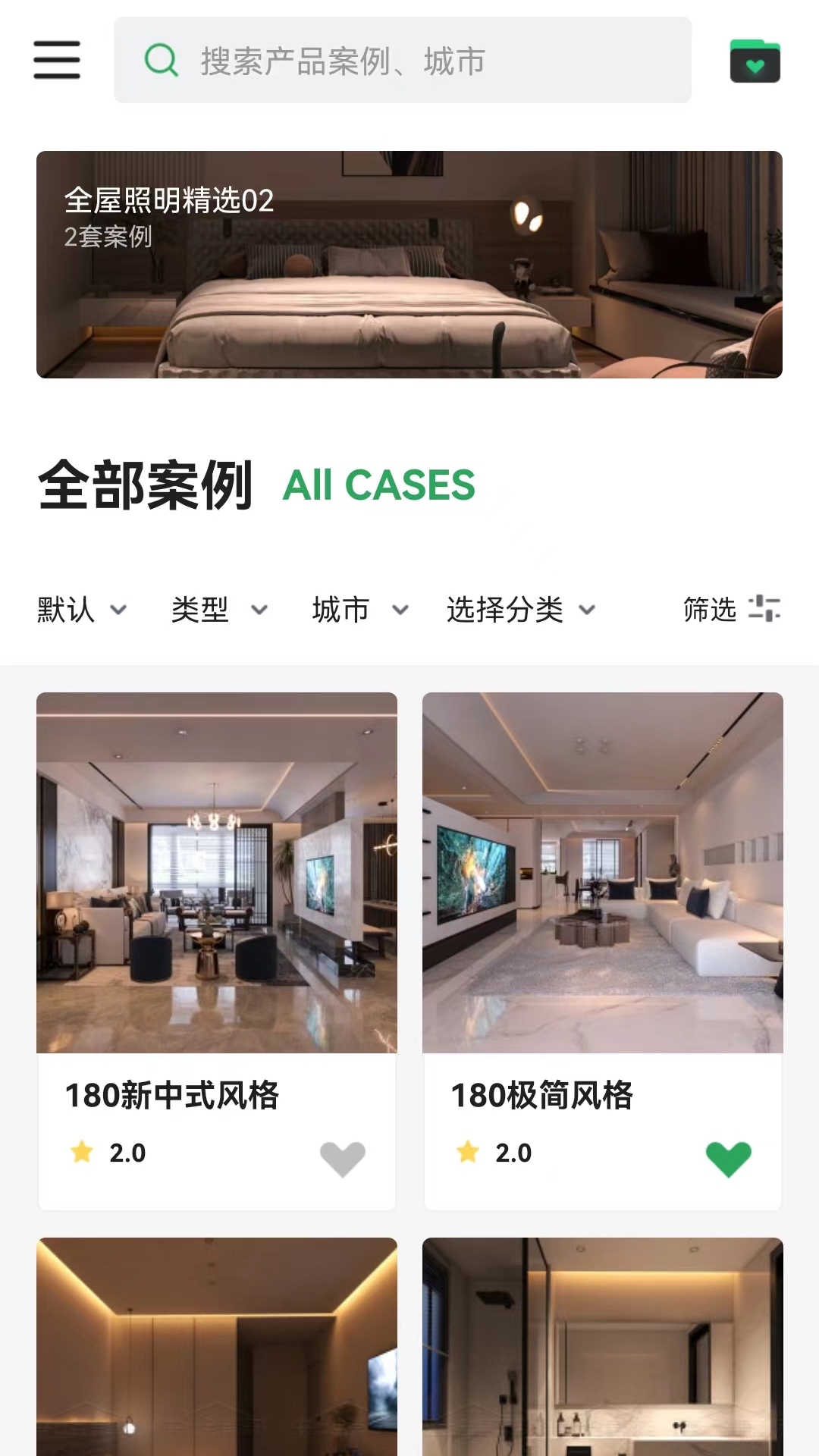The image size is (819, 1456).
Task: Expand the 选择分类 category selector
Action: pos(520,609)
